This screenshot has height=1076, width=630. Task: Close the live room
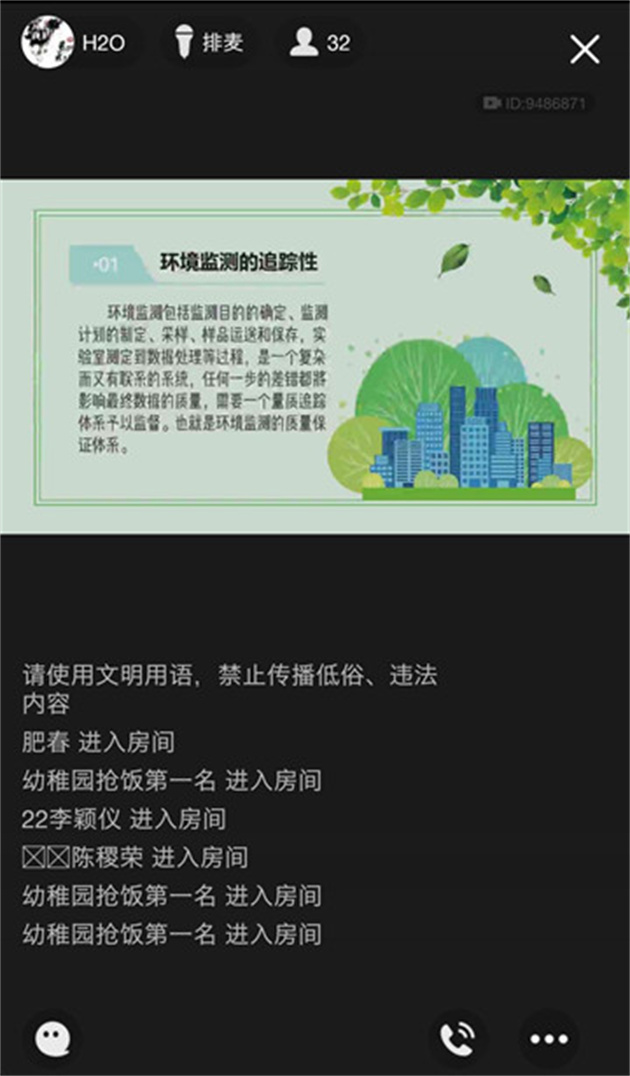(584, 49)
